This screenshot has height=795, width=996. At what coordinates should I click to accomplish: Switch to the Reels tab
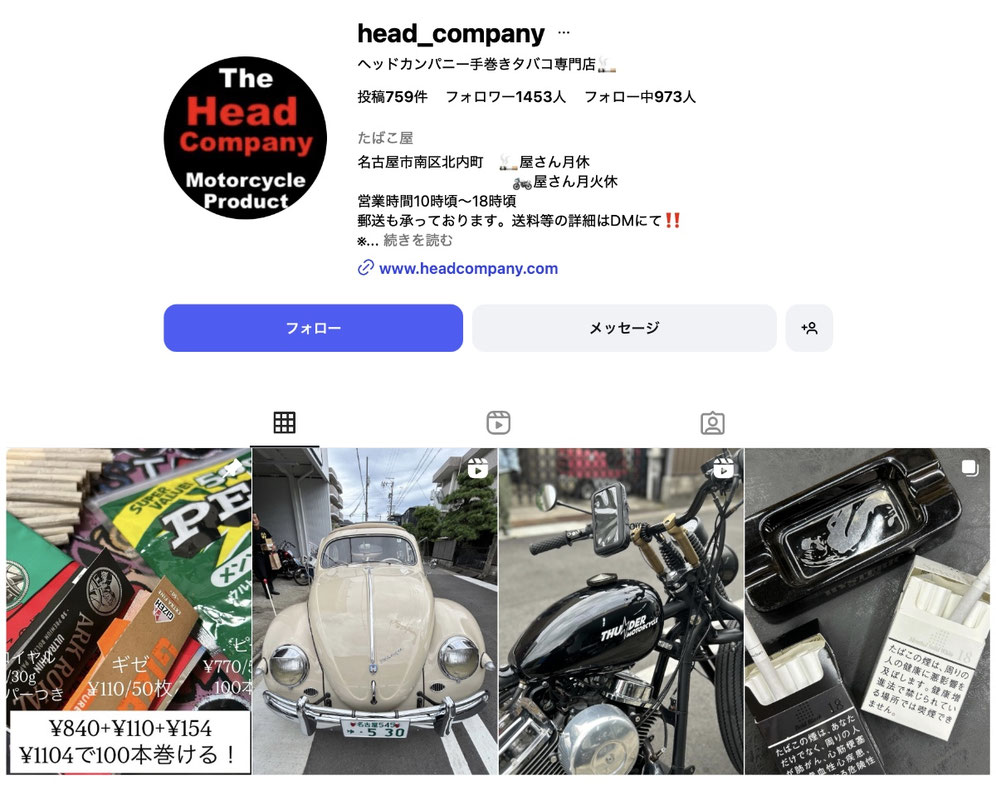498,423
